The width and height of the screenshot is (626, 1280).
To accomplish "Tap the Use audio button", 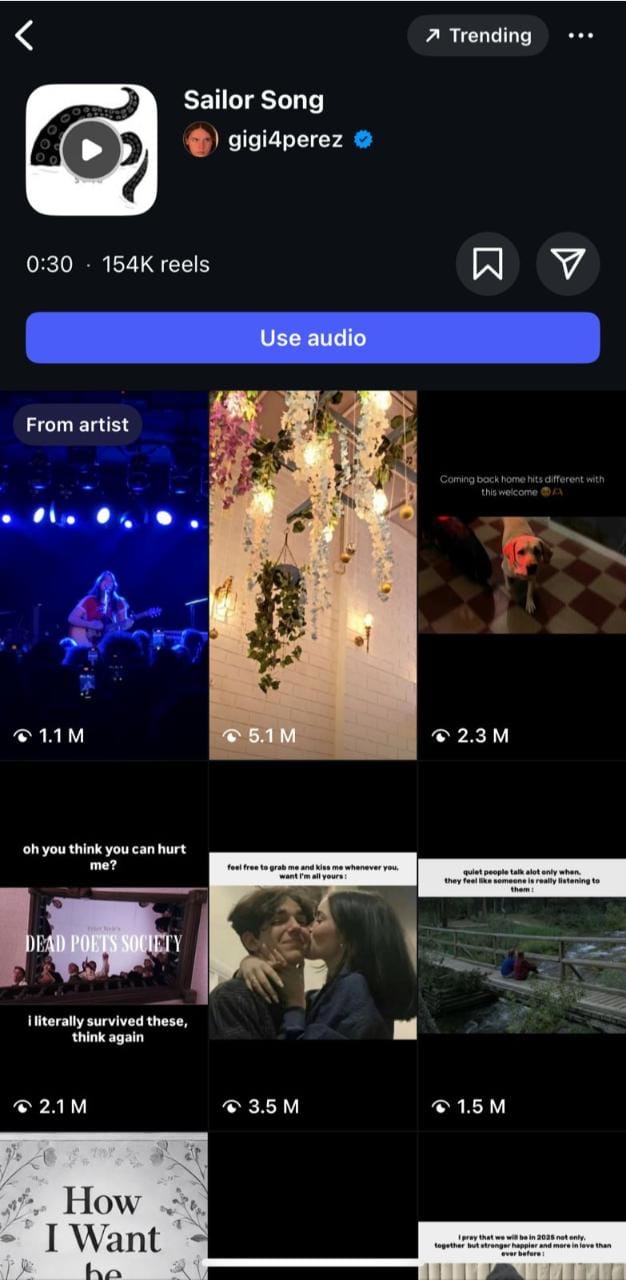I will pyautogui.click(x=313, y=338).
